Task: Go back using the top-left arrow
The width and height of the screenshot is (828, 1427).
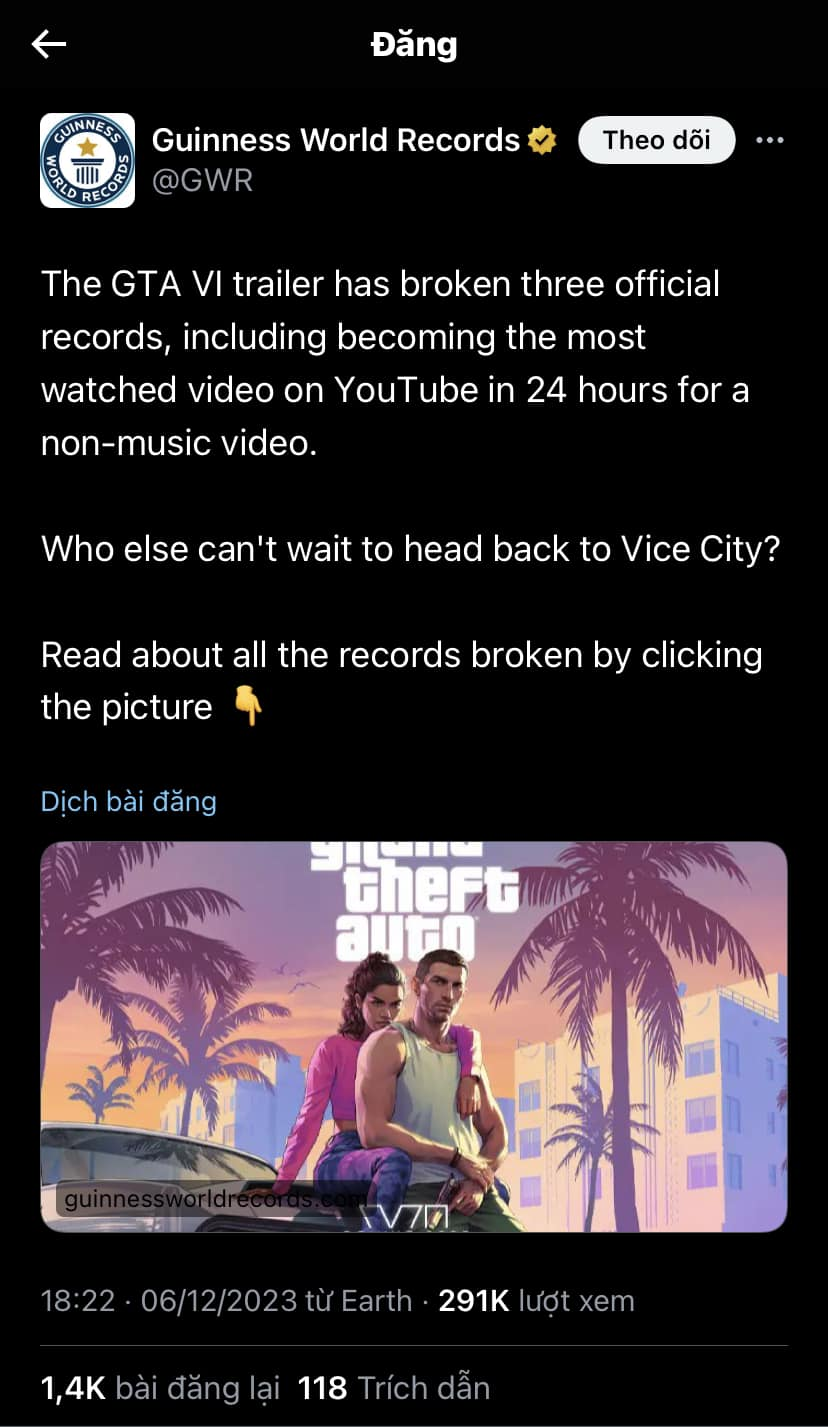Action: coord(49,44)
